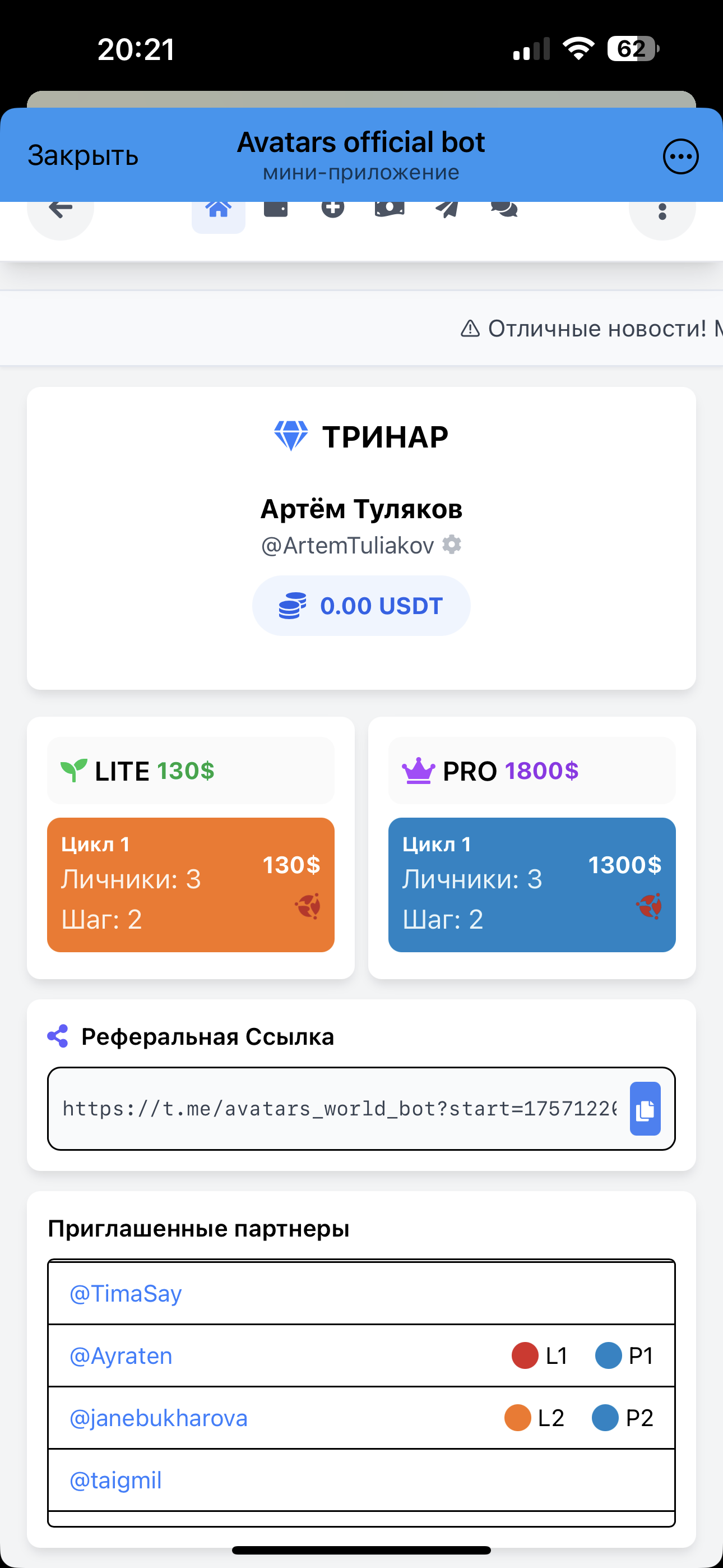The width and height of the screenshot is (723, 1568).
Task: Open the LITE Цикл 1 130$ card
Action: [x=191, y=884]
